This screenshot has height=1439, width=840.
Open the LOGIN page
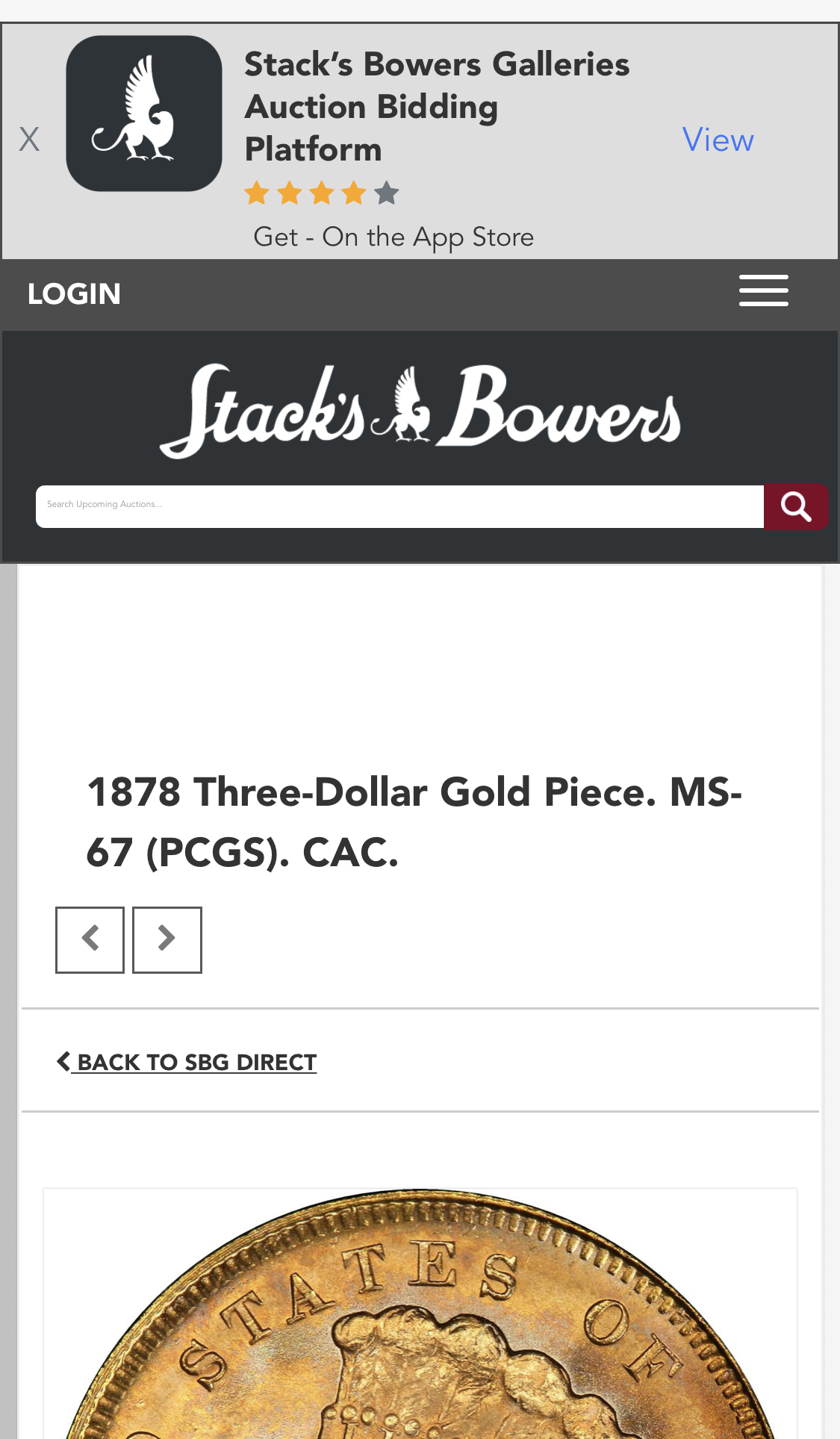click(74, 294)
